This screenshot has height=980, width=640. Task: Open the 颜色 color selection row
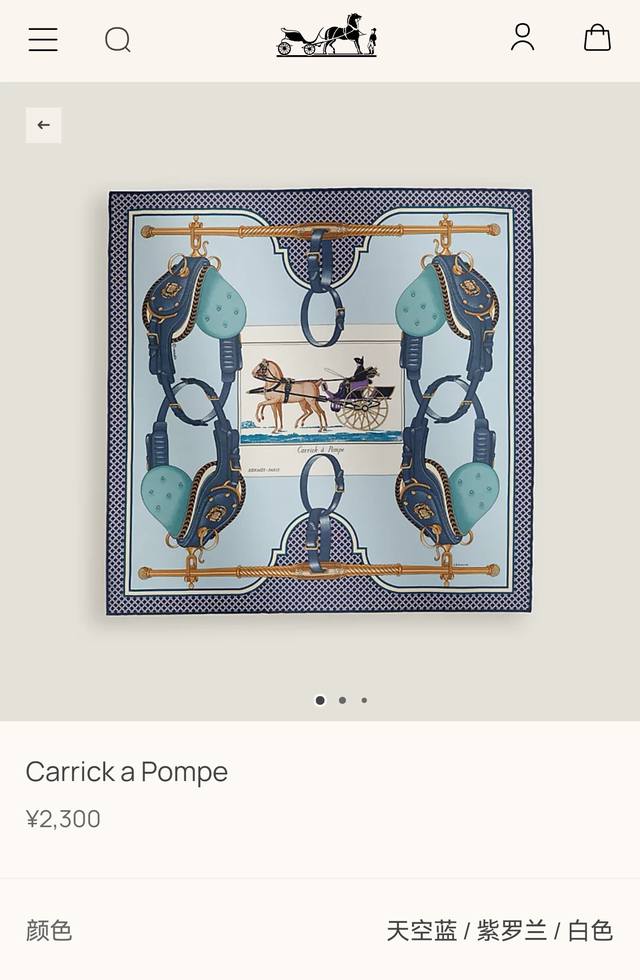(x=320, y=930)
